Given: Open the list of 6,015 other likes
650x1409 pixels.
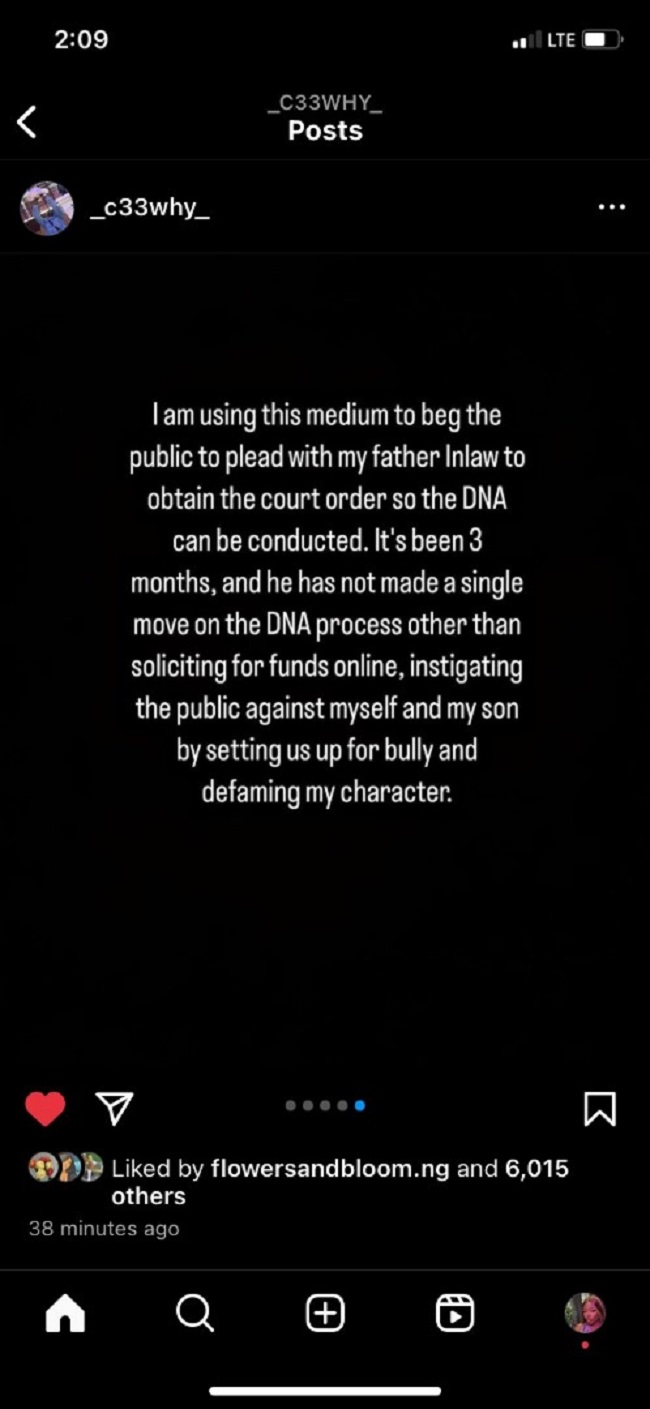Looking at the screenshot, I should [339, 1181].
